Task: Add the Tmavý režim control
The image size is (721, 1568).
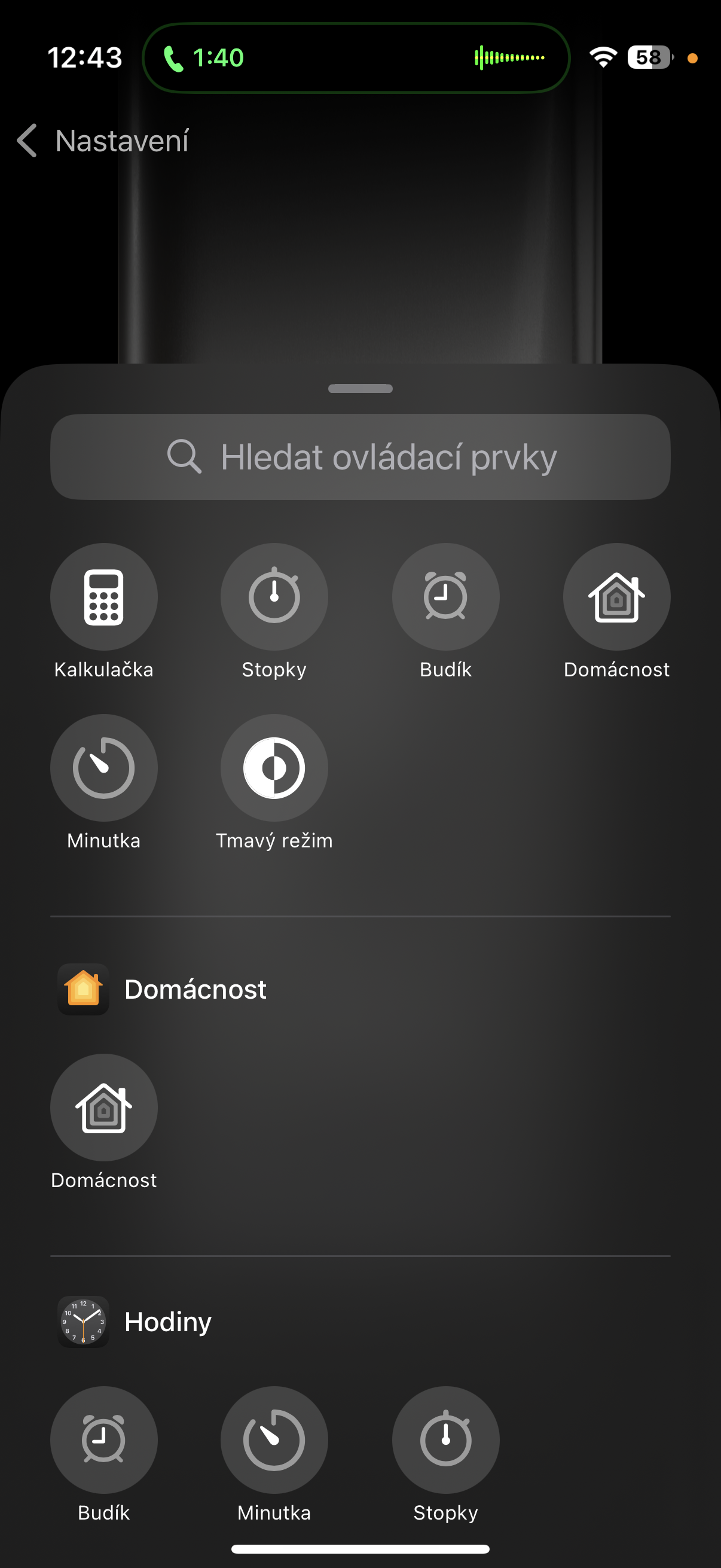Action: [x=274, y=768]
